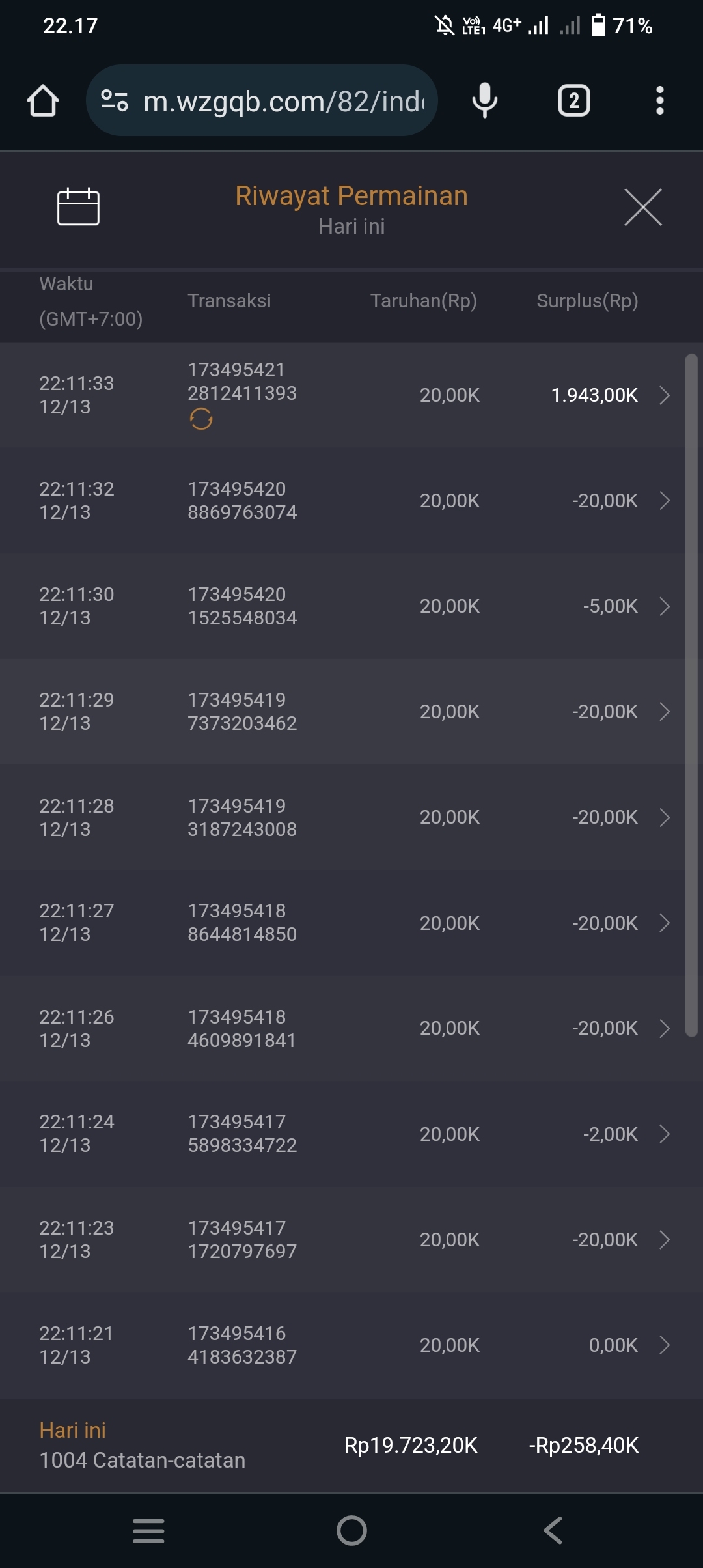Open the 22:11:30 record with -5,00K surplus
The width and height of the screenshot is (703, 1568).
coord(664,606)
